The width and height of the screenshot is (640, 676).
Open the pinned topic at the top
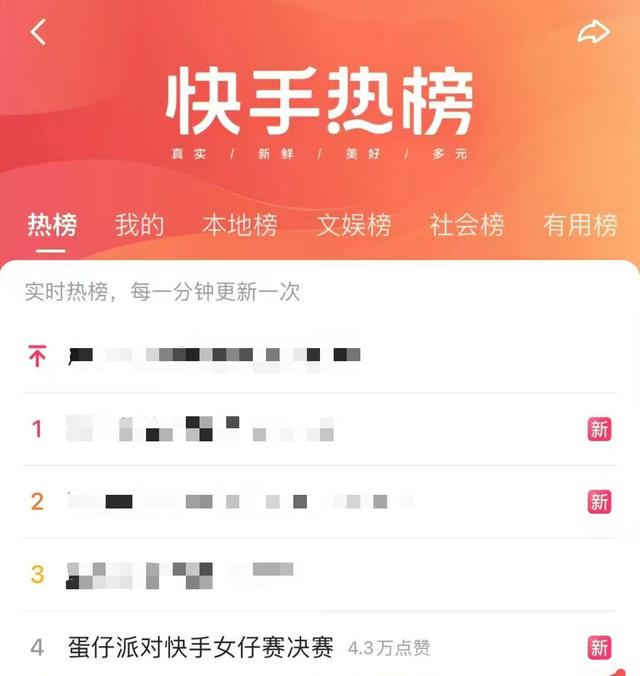pos(215,355)
